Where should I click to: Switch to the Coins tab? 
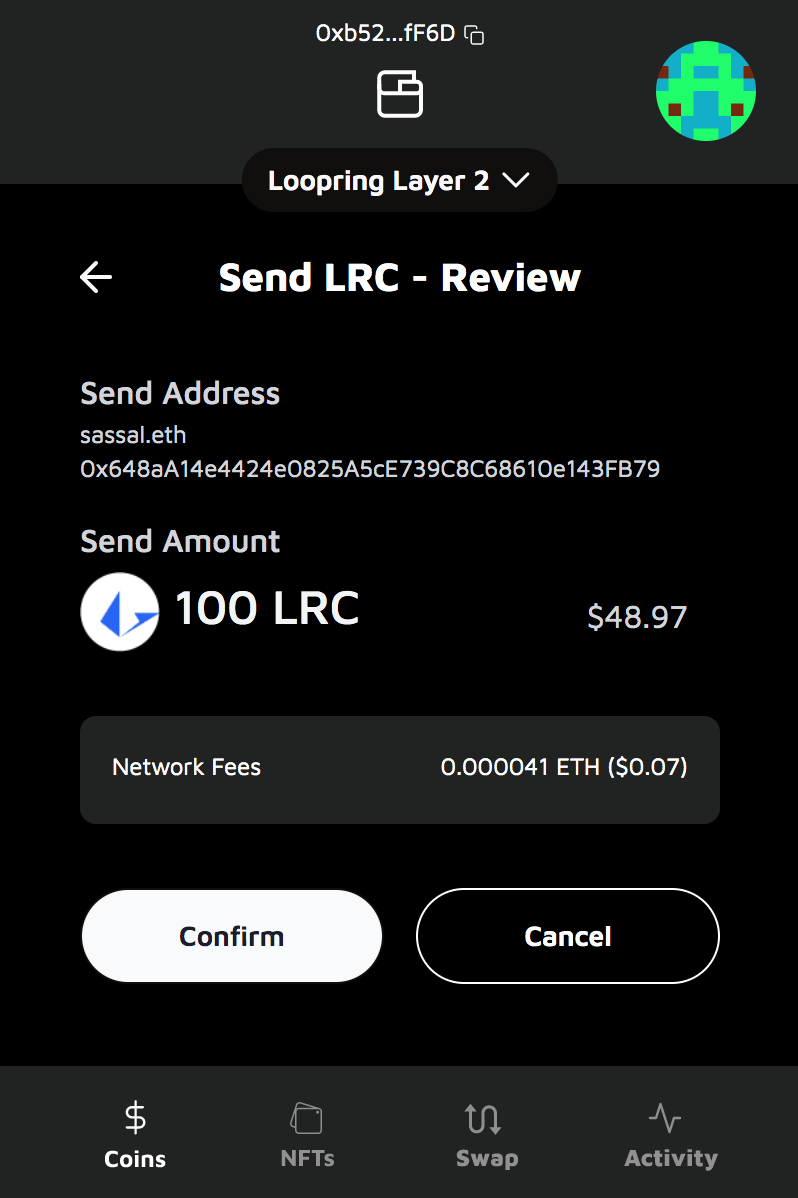(135, 1136)
